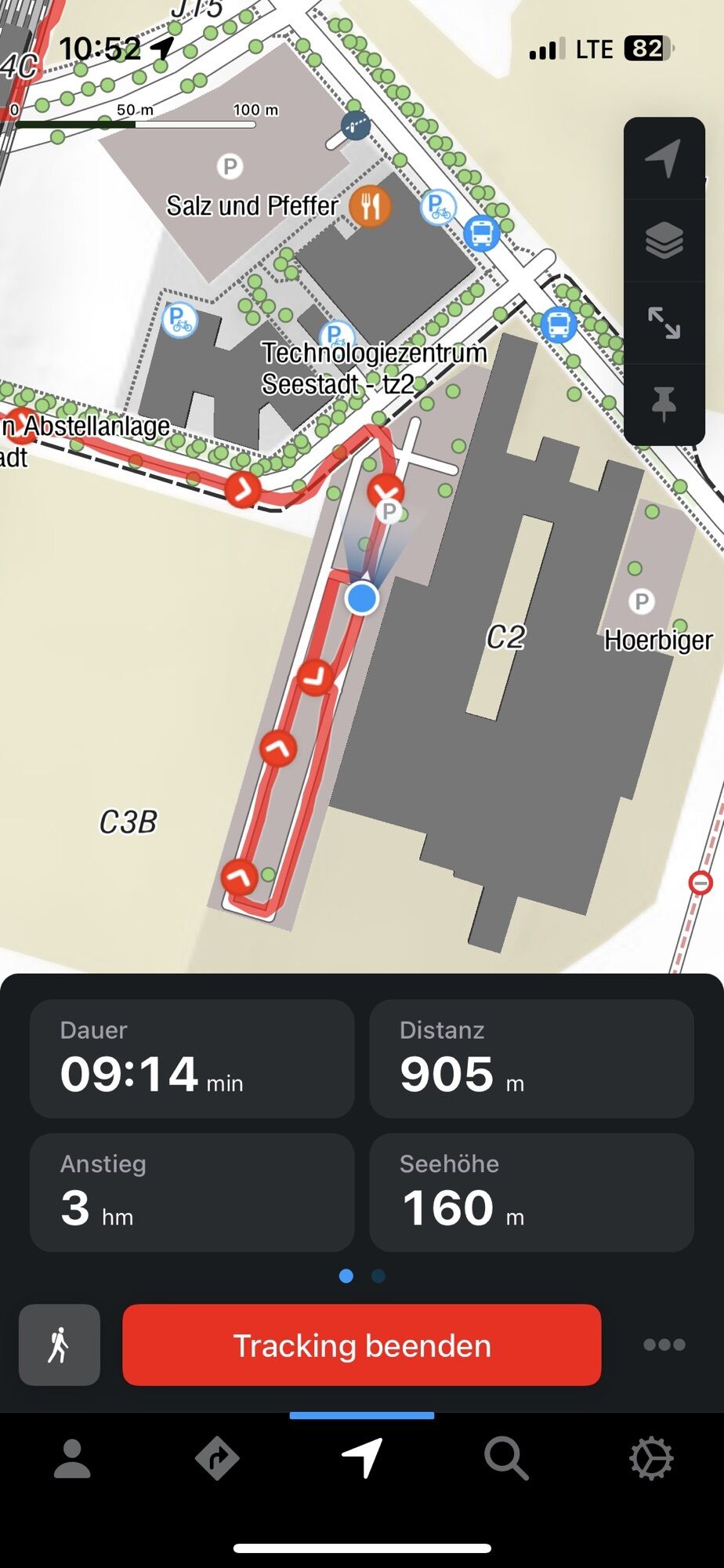This screenshot has width=724, height=1568.
Task: Tap the pin icon on the map toolbar
Action: coord(664,404)
